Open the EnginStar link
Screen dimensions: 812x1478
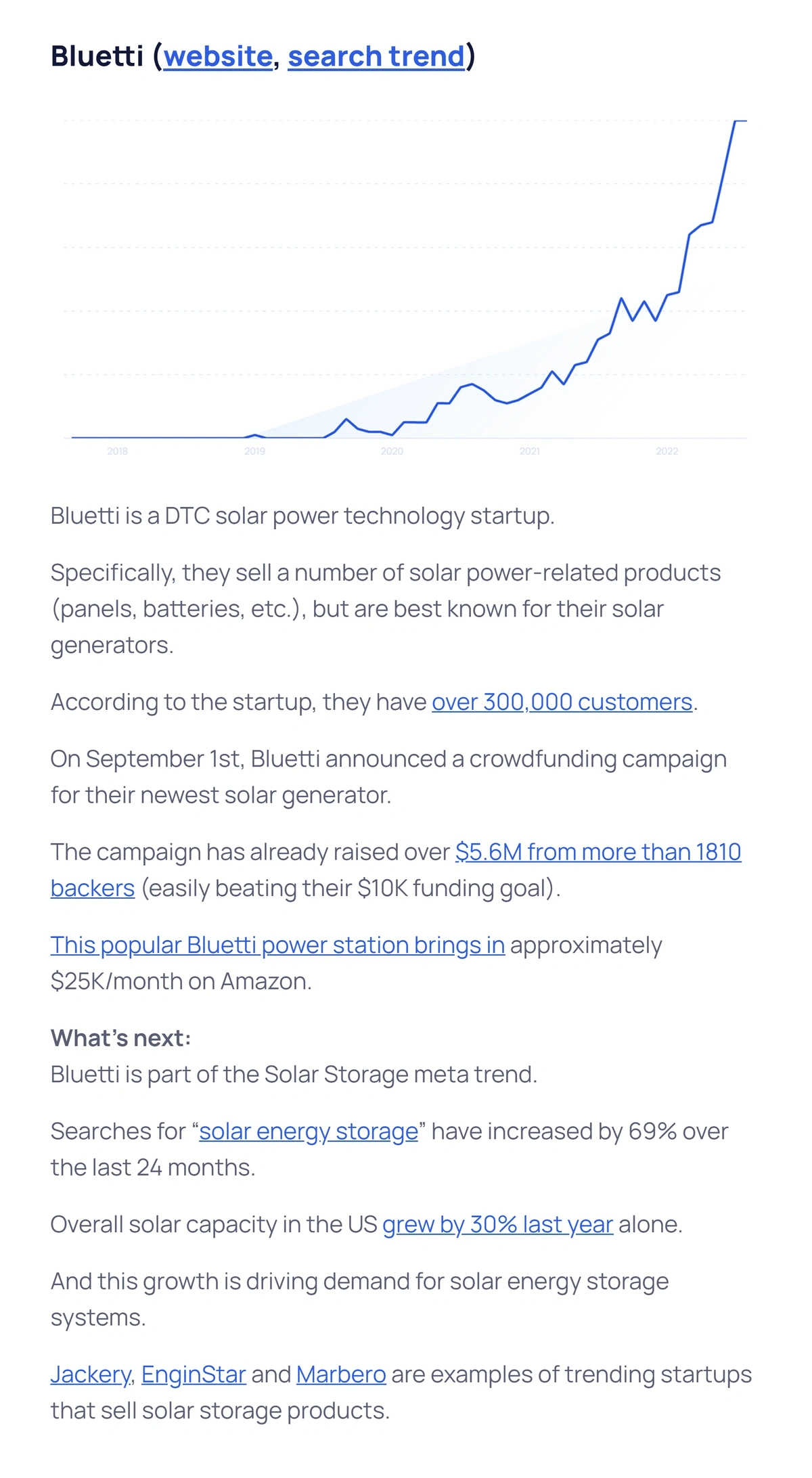[x=194, y=1375]
